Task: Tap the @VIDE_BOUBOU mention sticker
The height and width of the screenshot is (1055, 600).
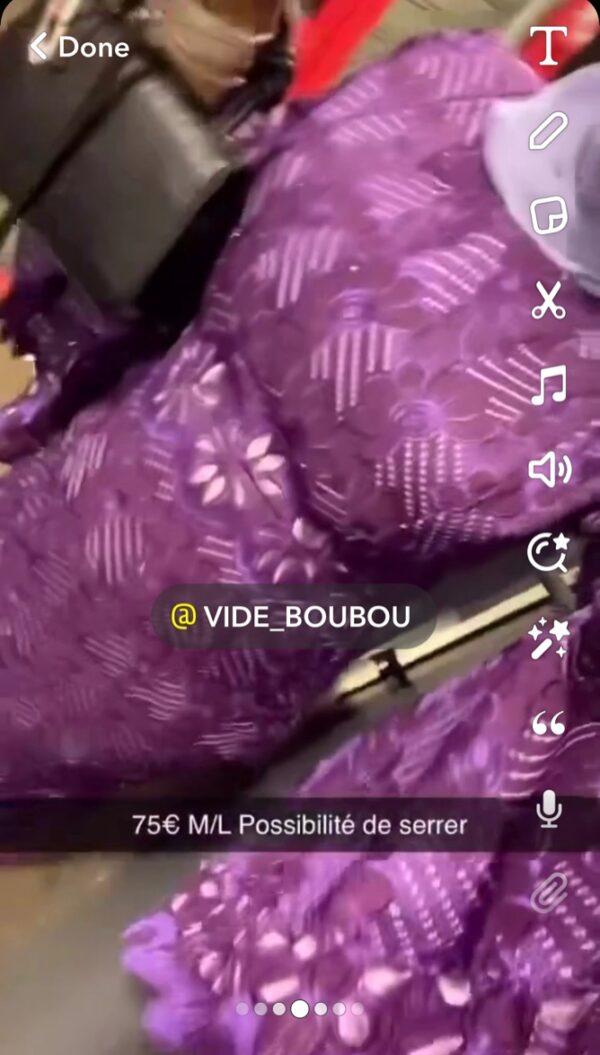Action: point(293,617)
